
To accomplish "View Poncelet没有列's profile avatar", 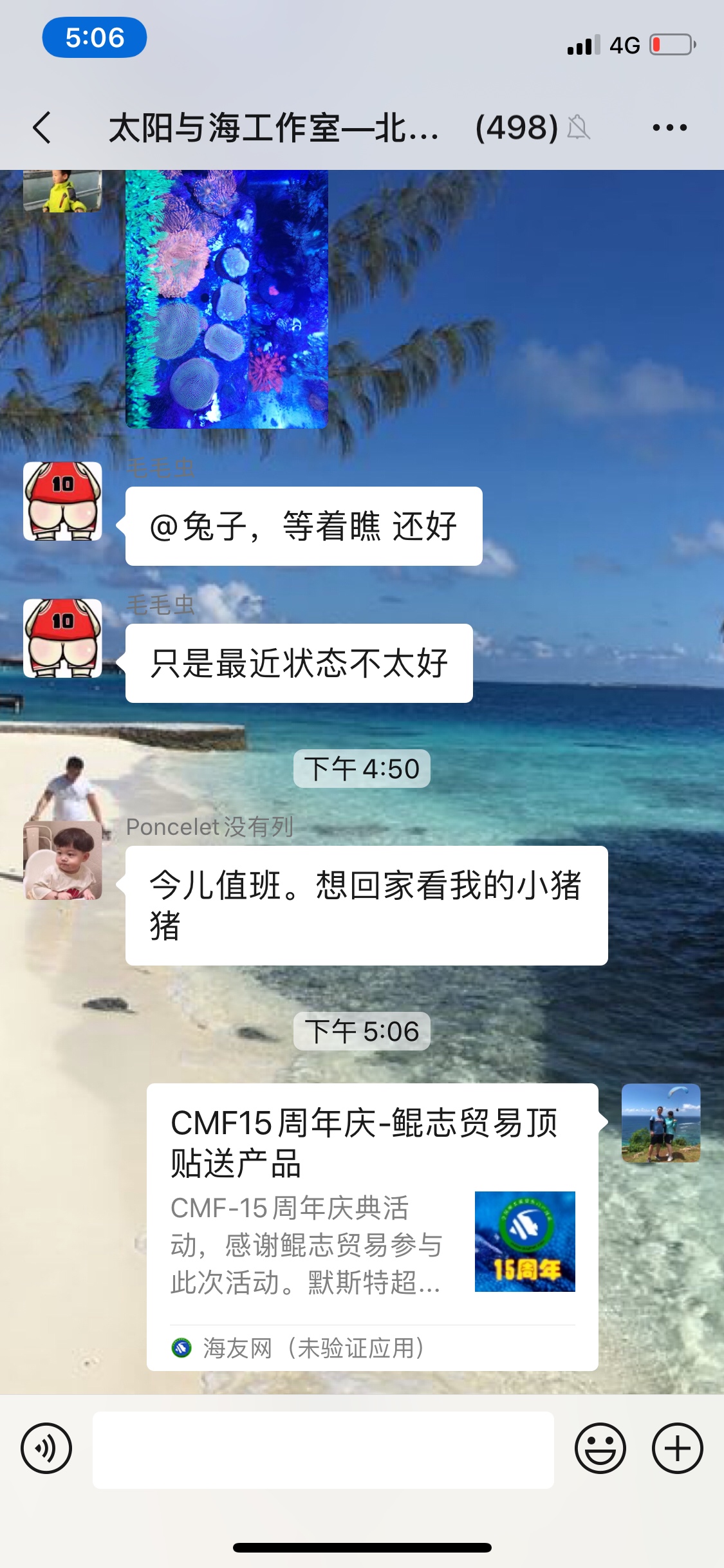I will (62, 860).
